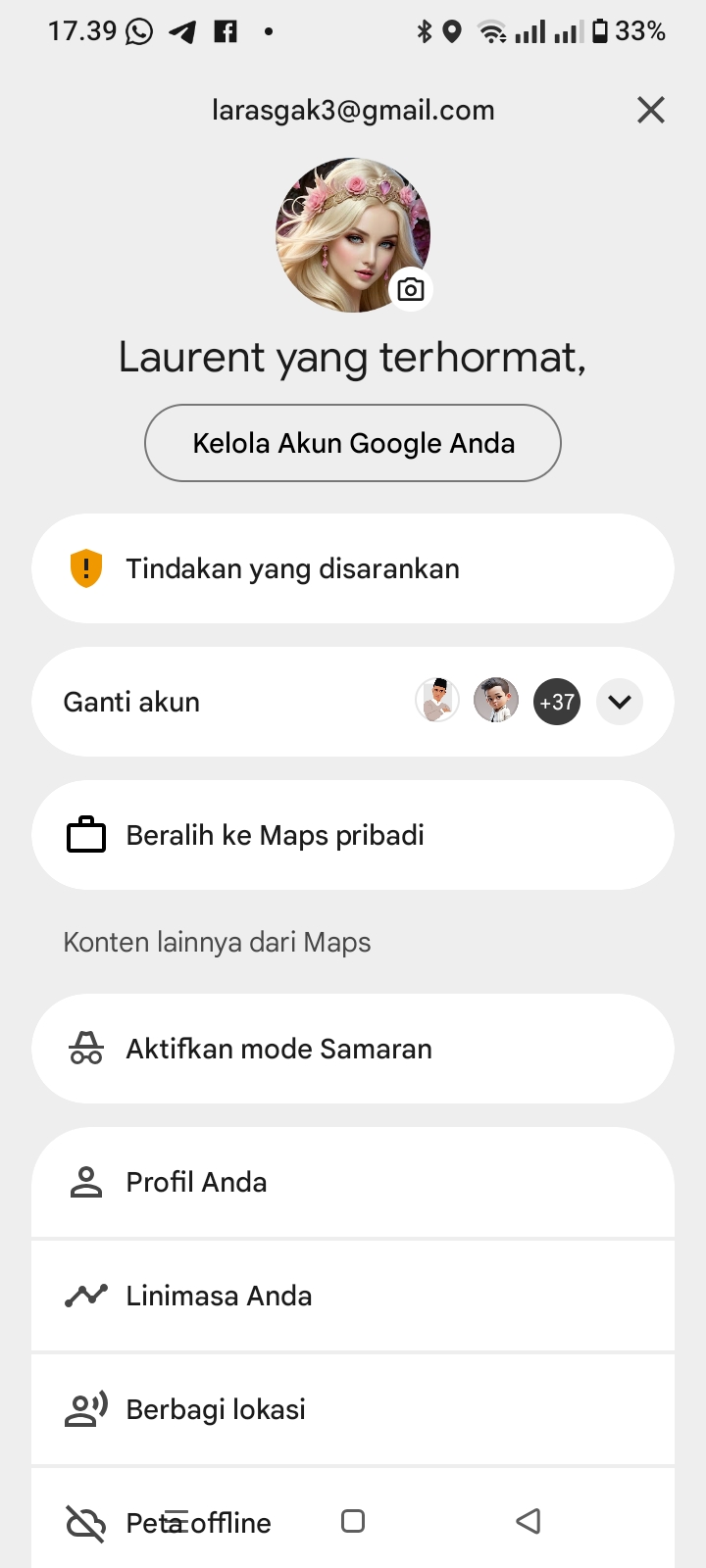
Task: Select Beralih ke Maps pribadi
Action: (x=353, y=835)
